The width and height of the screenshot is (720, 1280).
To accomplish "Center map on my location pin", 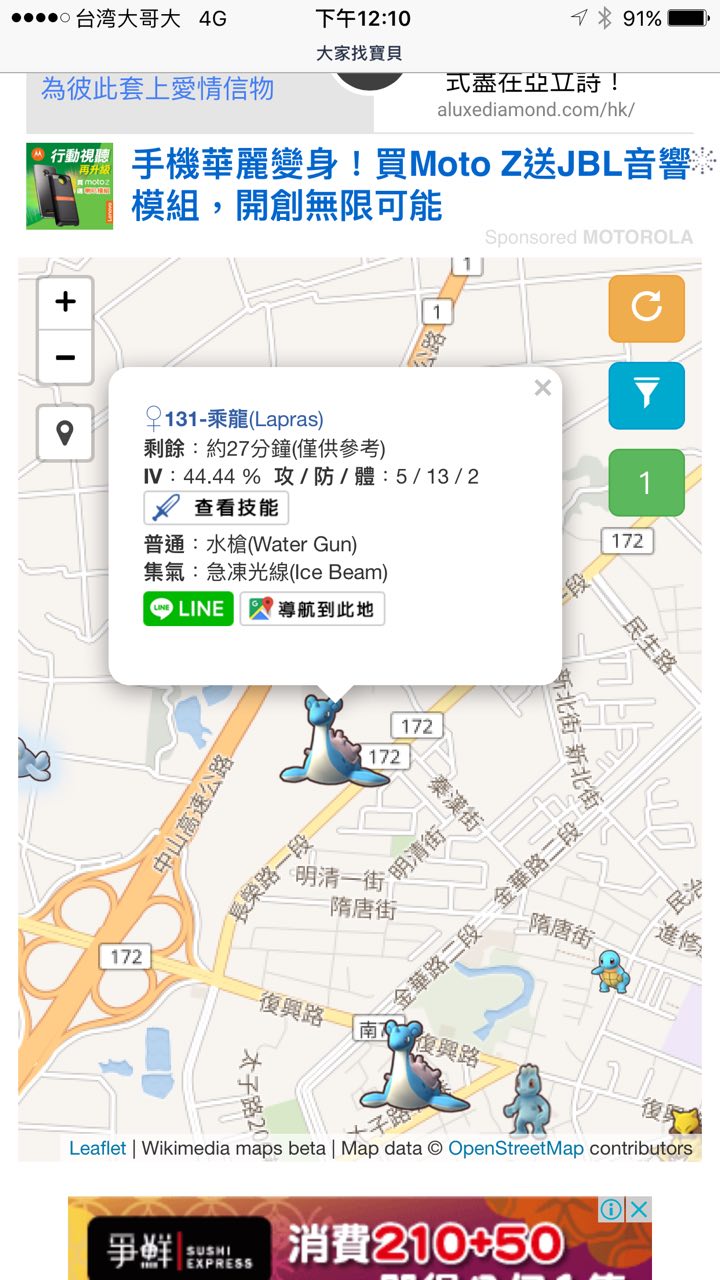I will coord(65,434).
